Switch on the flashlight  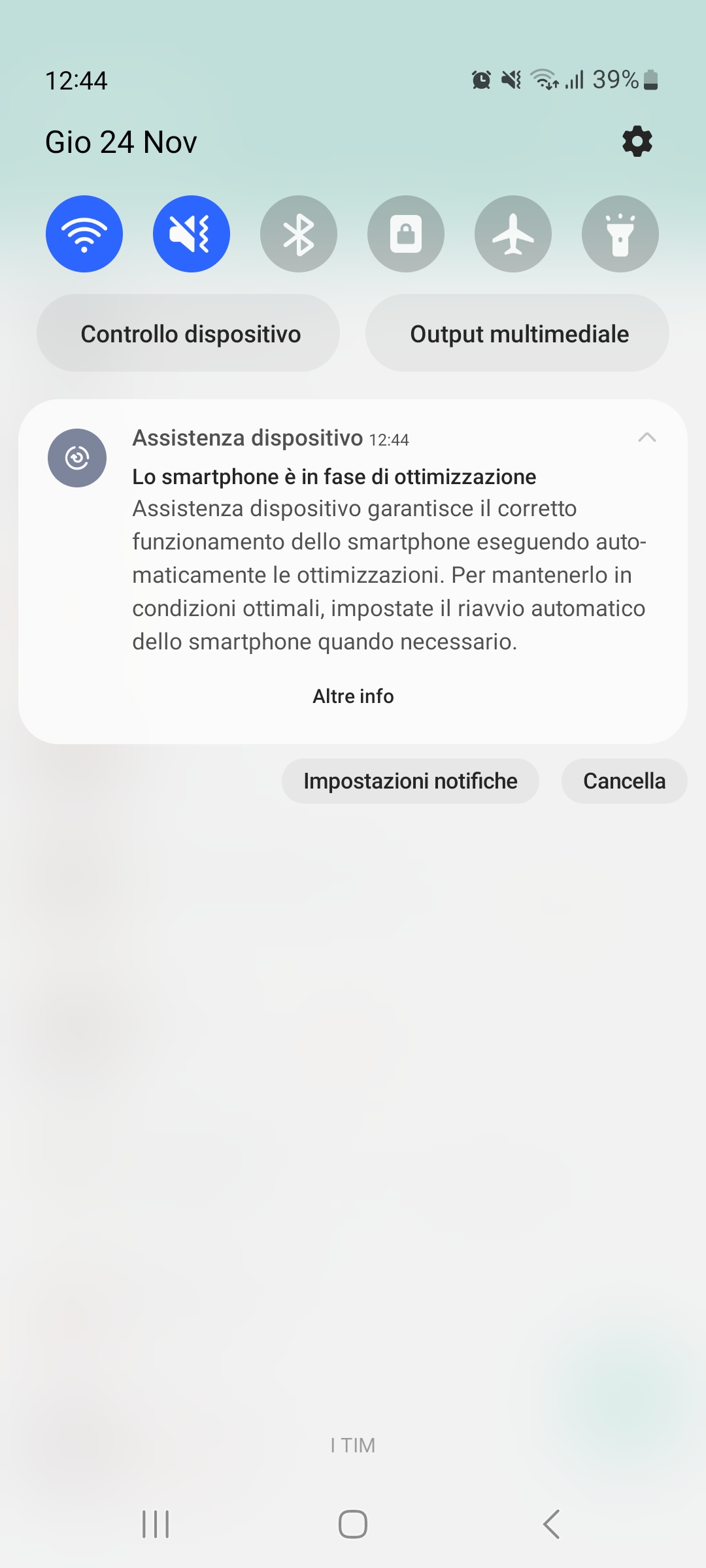pos(620,234)
